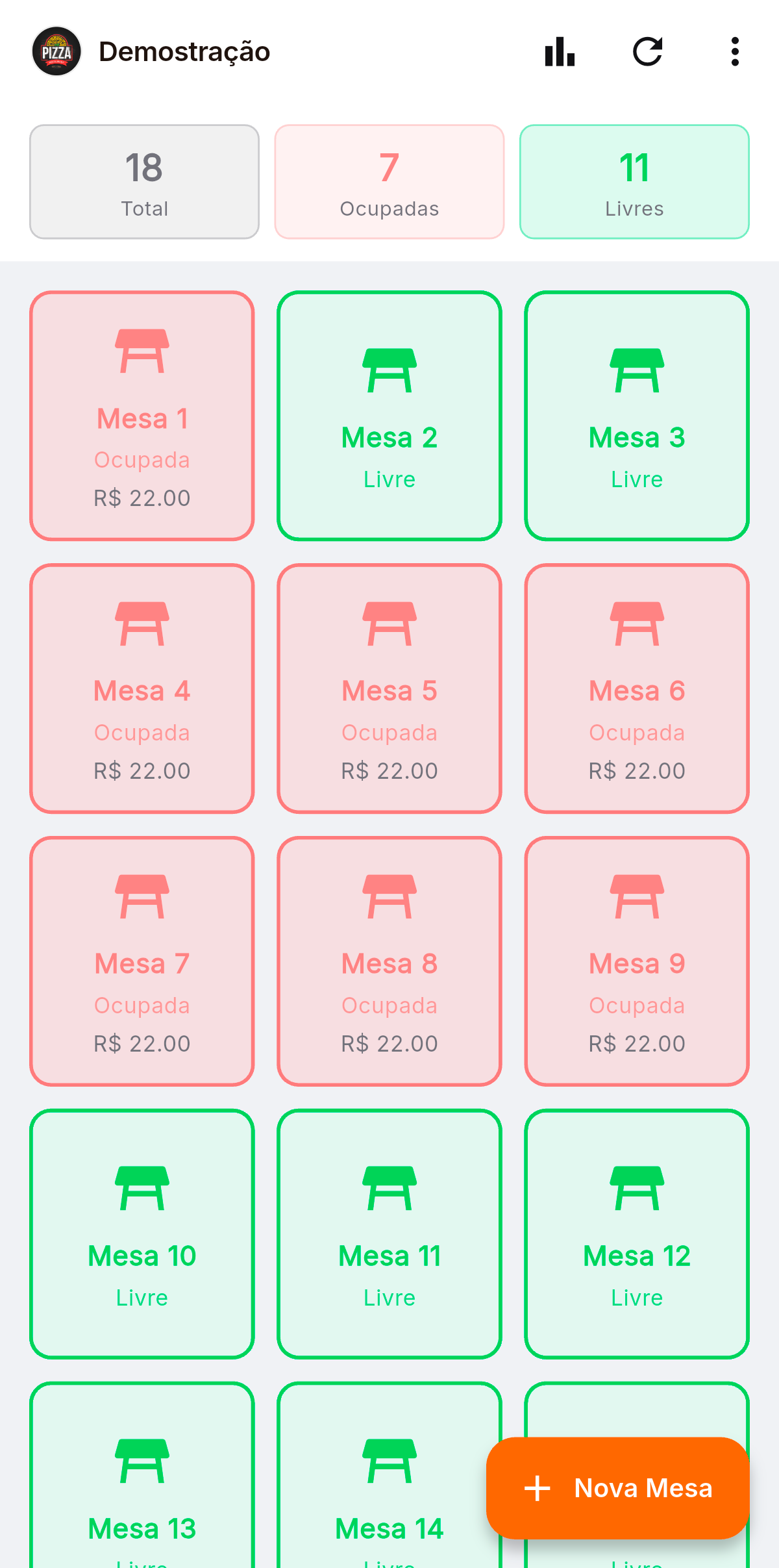779x1568 pixels.
Task: Tap the Mesa 6 table
Action: click(637, 689)
